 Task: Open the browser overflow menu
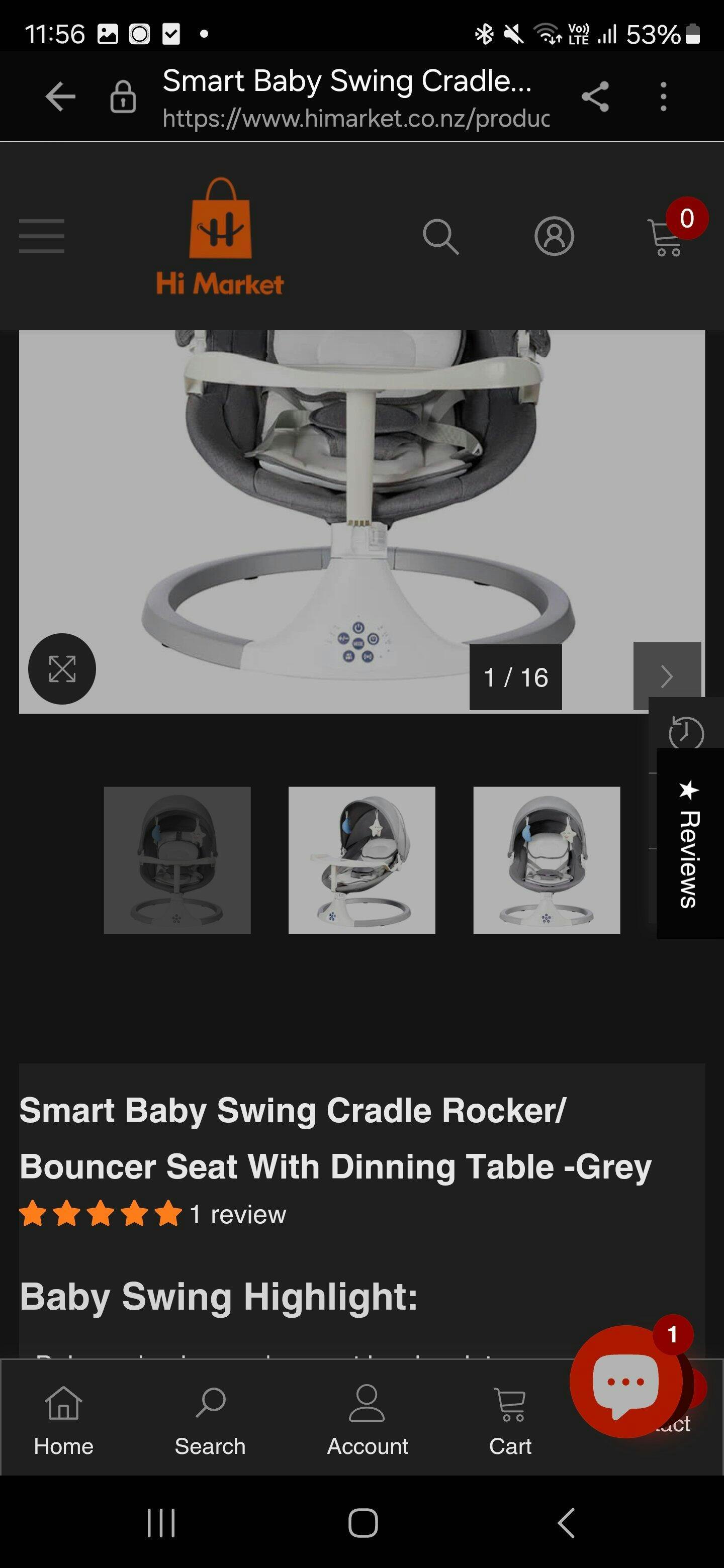coord(663,97)
